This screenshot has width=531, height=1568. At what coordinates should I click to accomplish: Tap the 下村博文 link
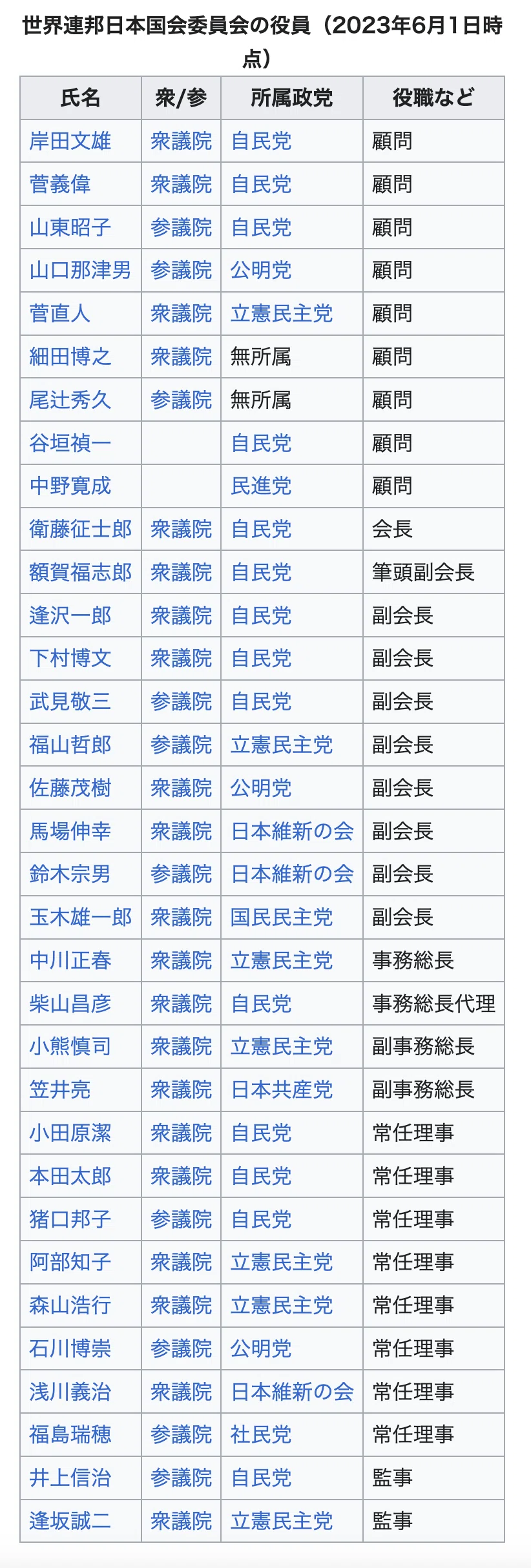click(x=70, y=658)
